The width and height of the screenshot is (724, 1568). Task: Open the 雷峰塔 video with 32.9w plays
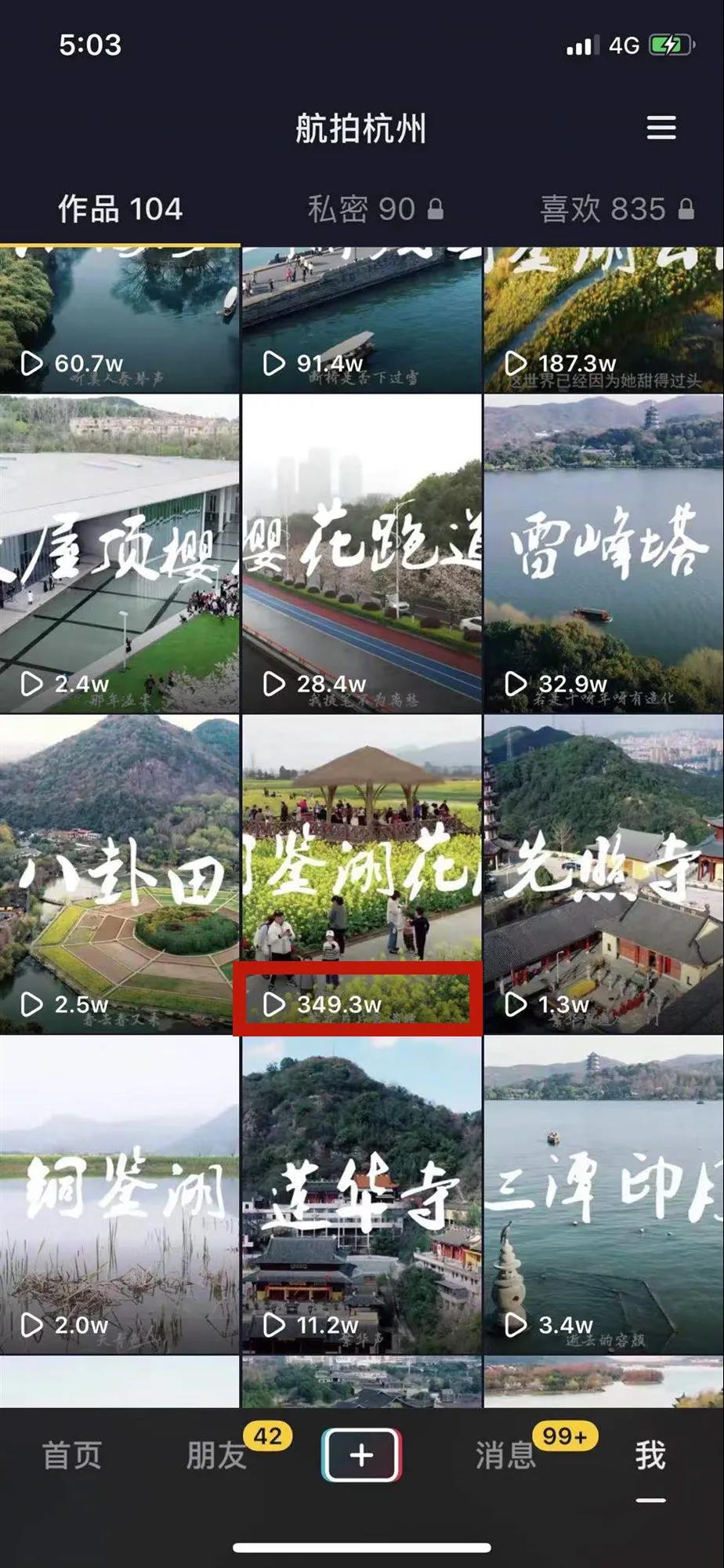pos(603,554)
